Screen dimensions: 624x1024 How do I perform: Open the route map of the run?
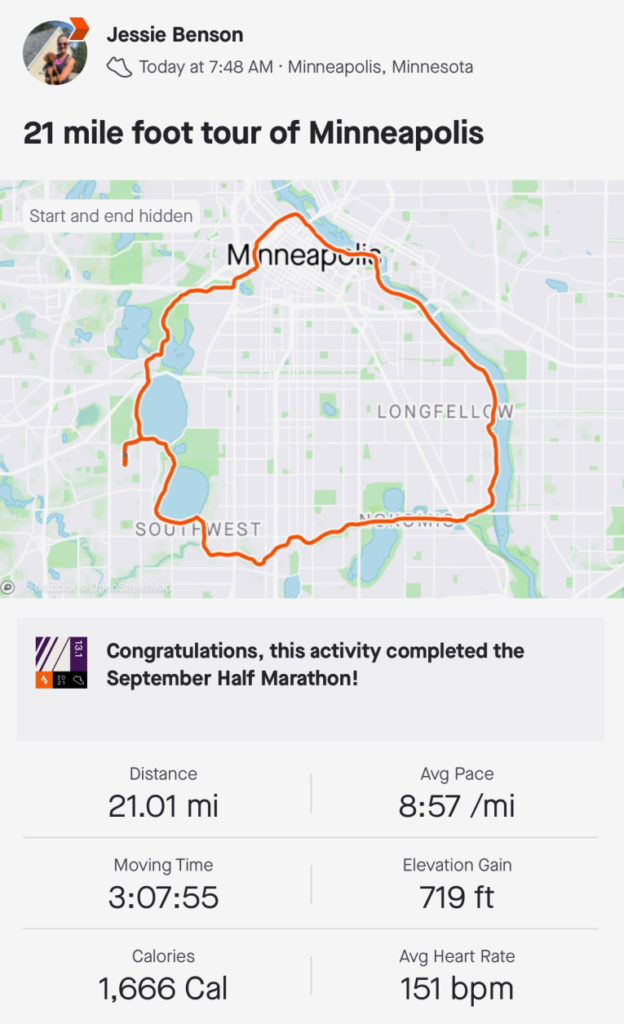312,389
